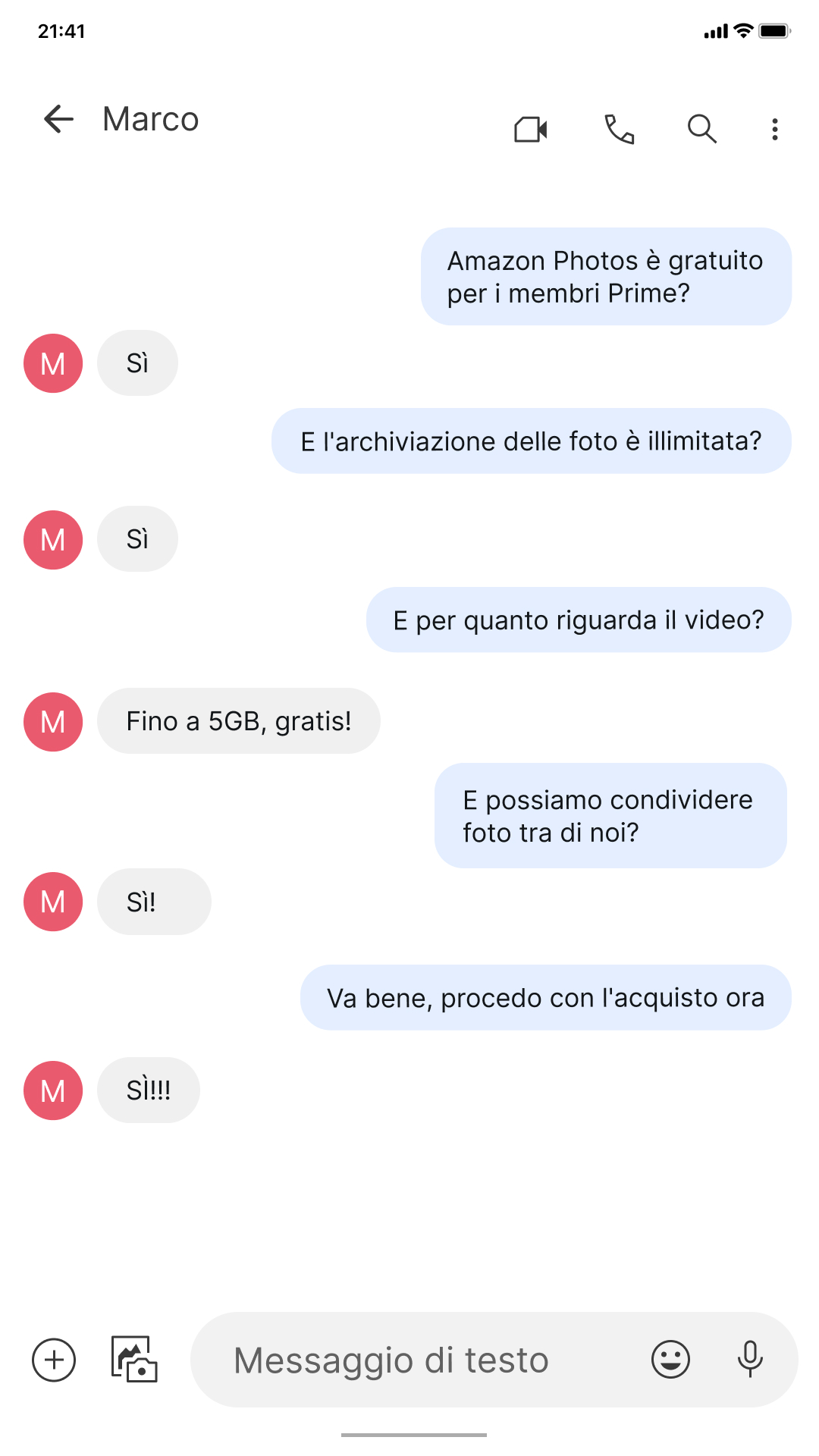Place a voice call to Marco
The image size is (819, 1456).
click(x=619, y=129)
